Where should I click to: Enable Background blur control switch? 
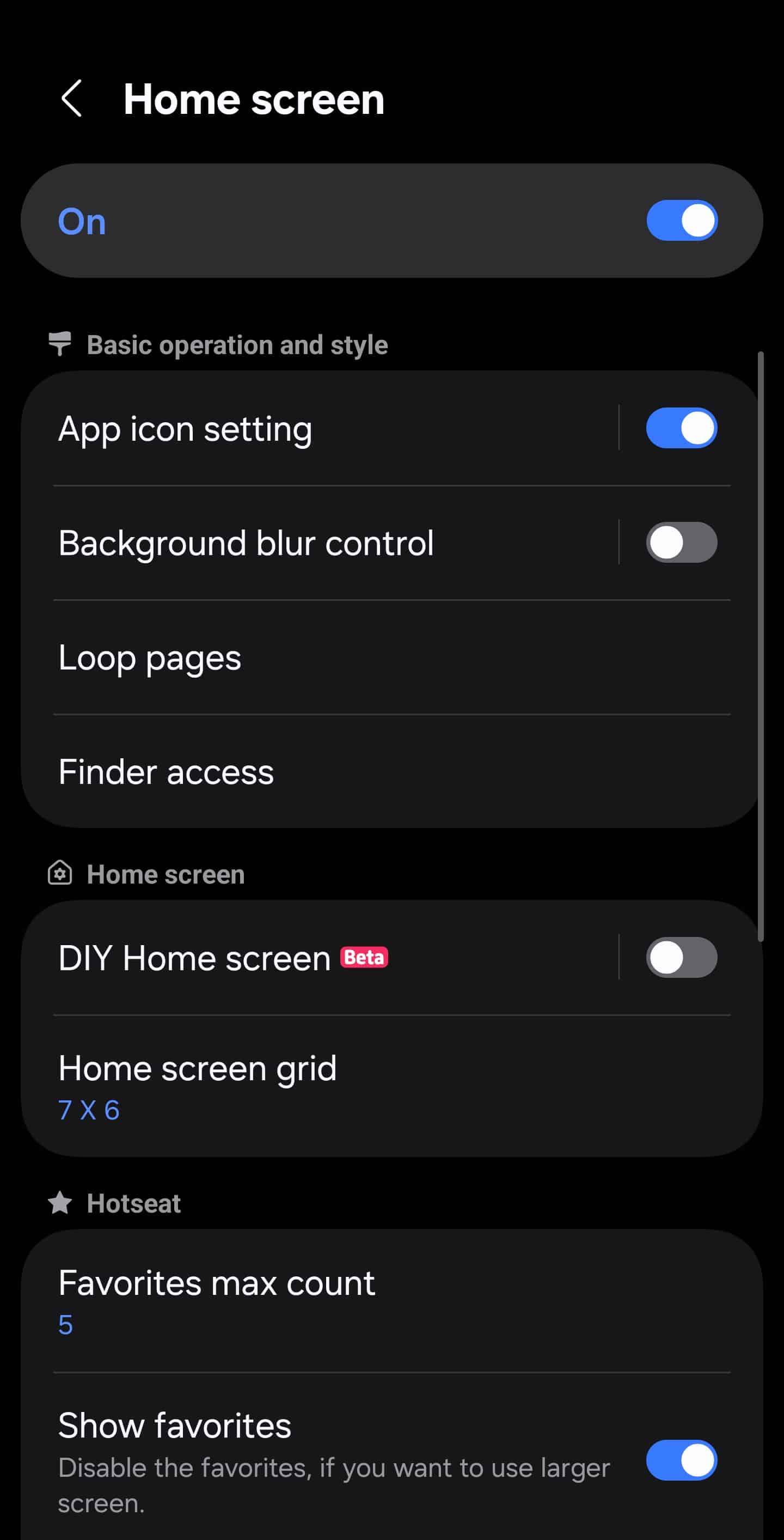(x=682, y=542)
